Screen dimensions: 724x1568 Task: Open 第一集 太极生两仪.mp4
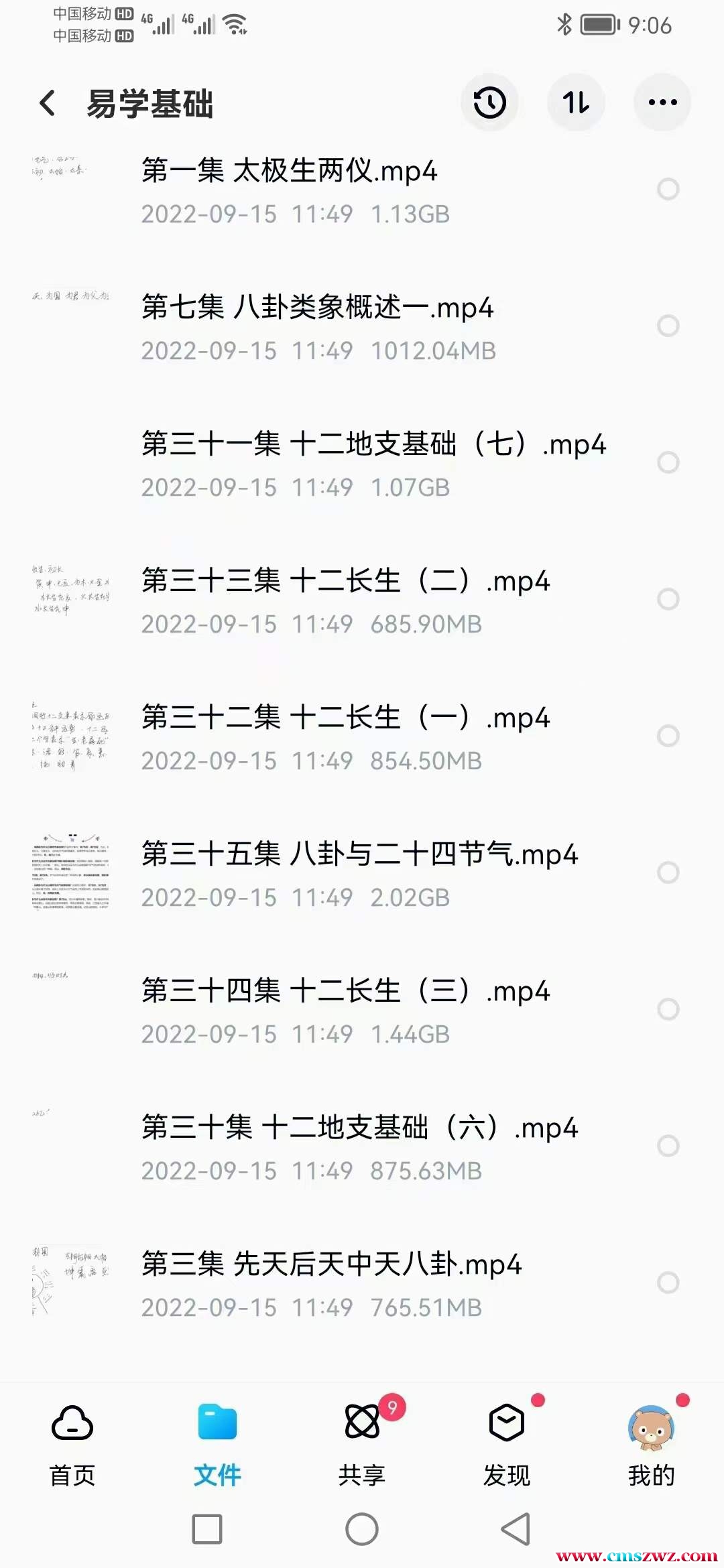tap(290, 172)
